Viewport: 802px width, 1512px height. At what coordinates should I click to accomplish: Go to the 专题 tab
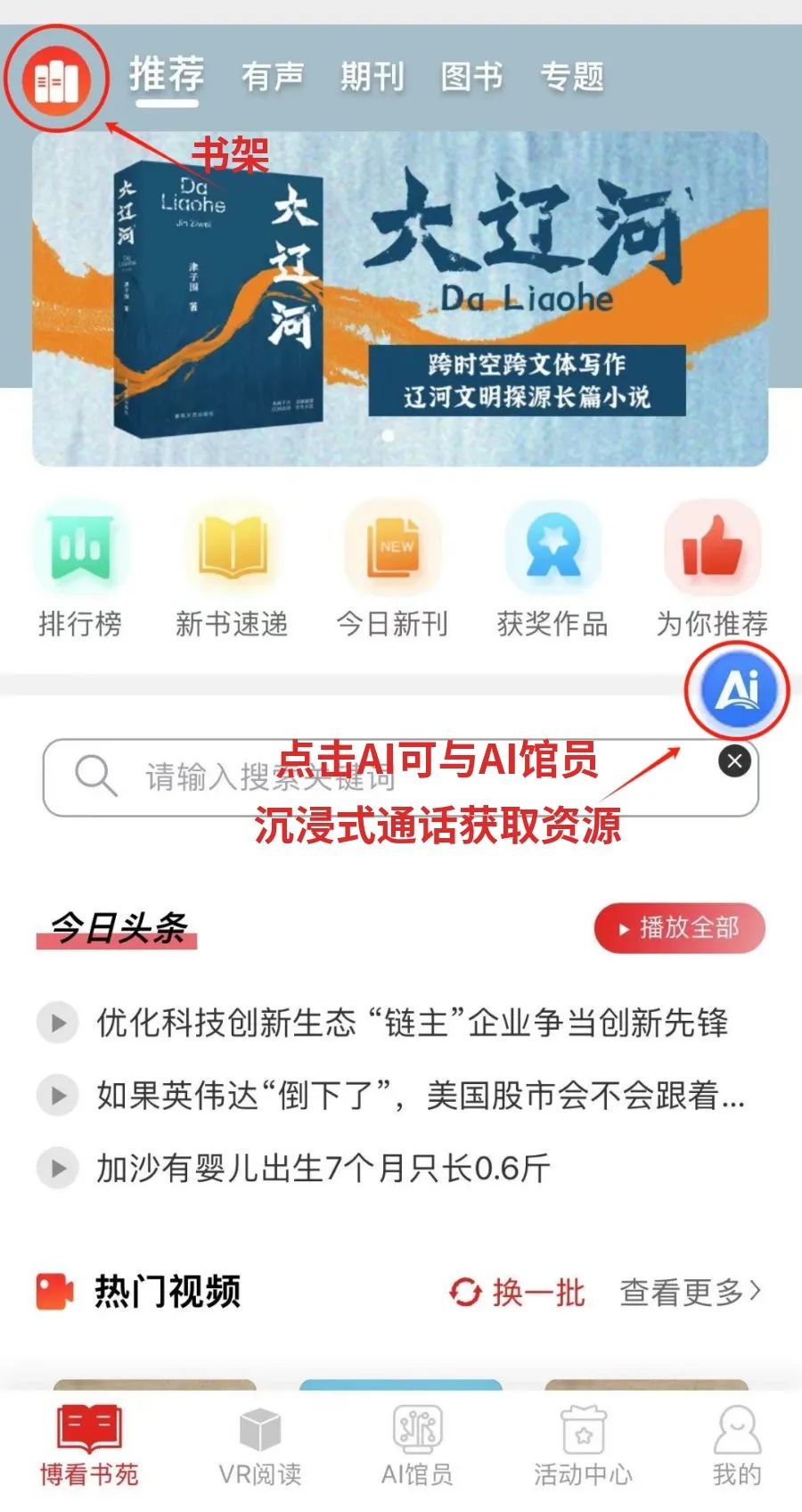click(x=572, y=77)
